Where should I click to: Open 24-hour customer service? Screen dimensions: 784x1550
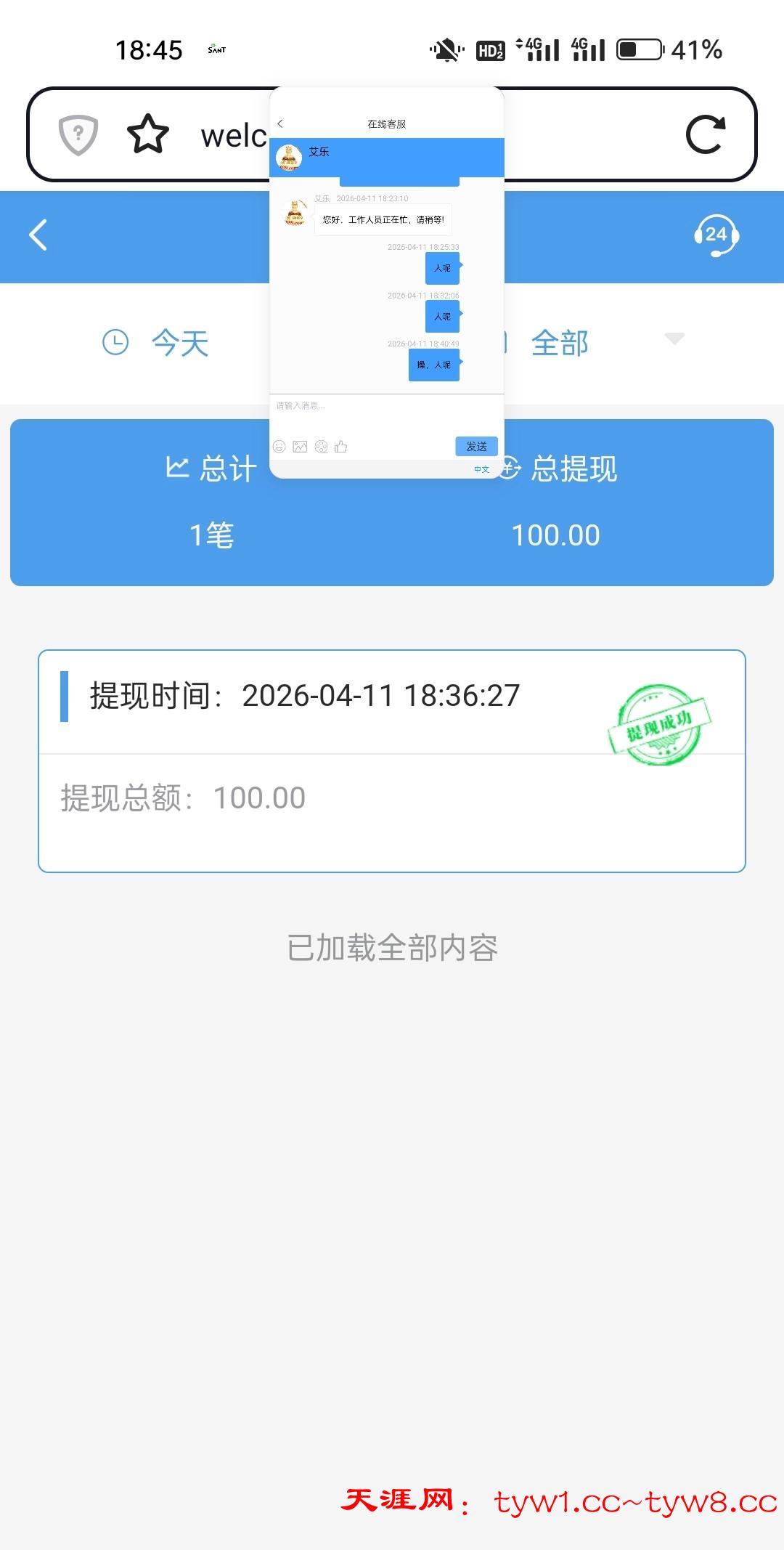(x=716, y=235)
